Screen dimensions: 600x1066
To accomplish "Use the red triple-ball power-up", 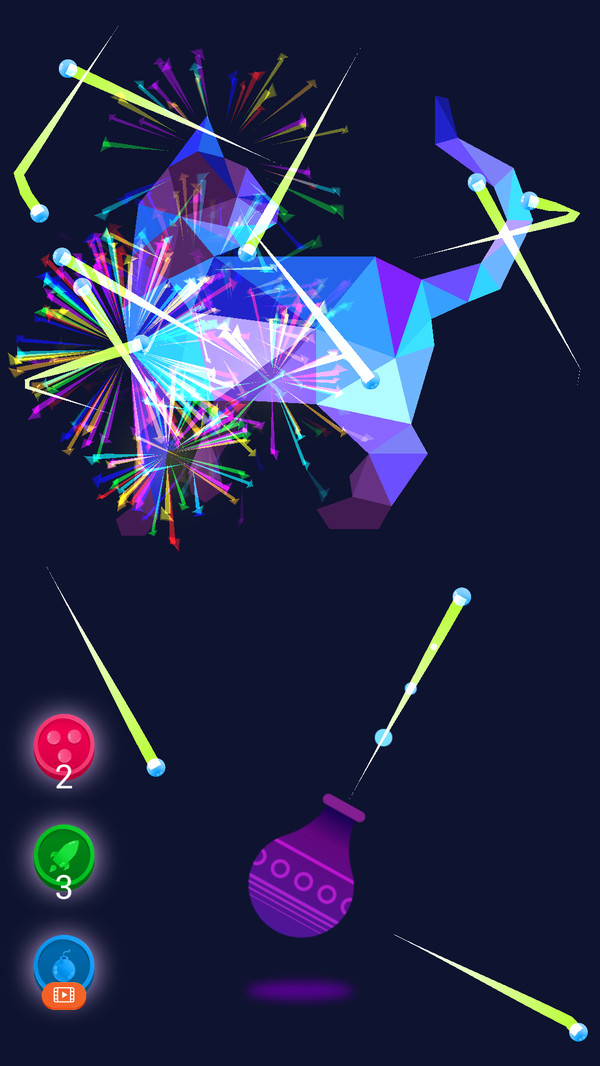I will [x=64, y=745].
